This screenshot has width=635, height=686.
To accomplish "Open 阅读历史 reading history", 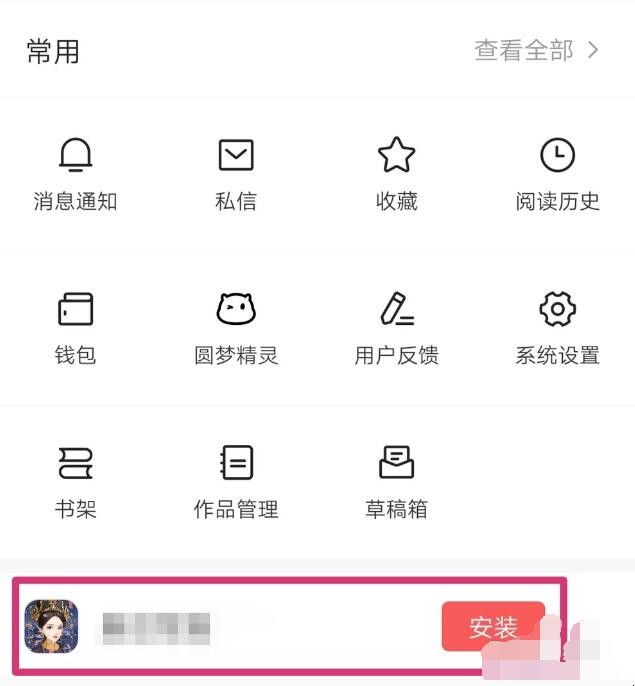I will [x=557, y=174].
